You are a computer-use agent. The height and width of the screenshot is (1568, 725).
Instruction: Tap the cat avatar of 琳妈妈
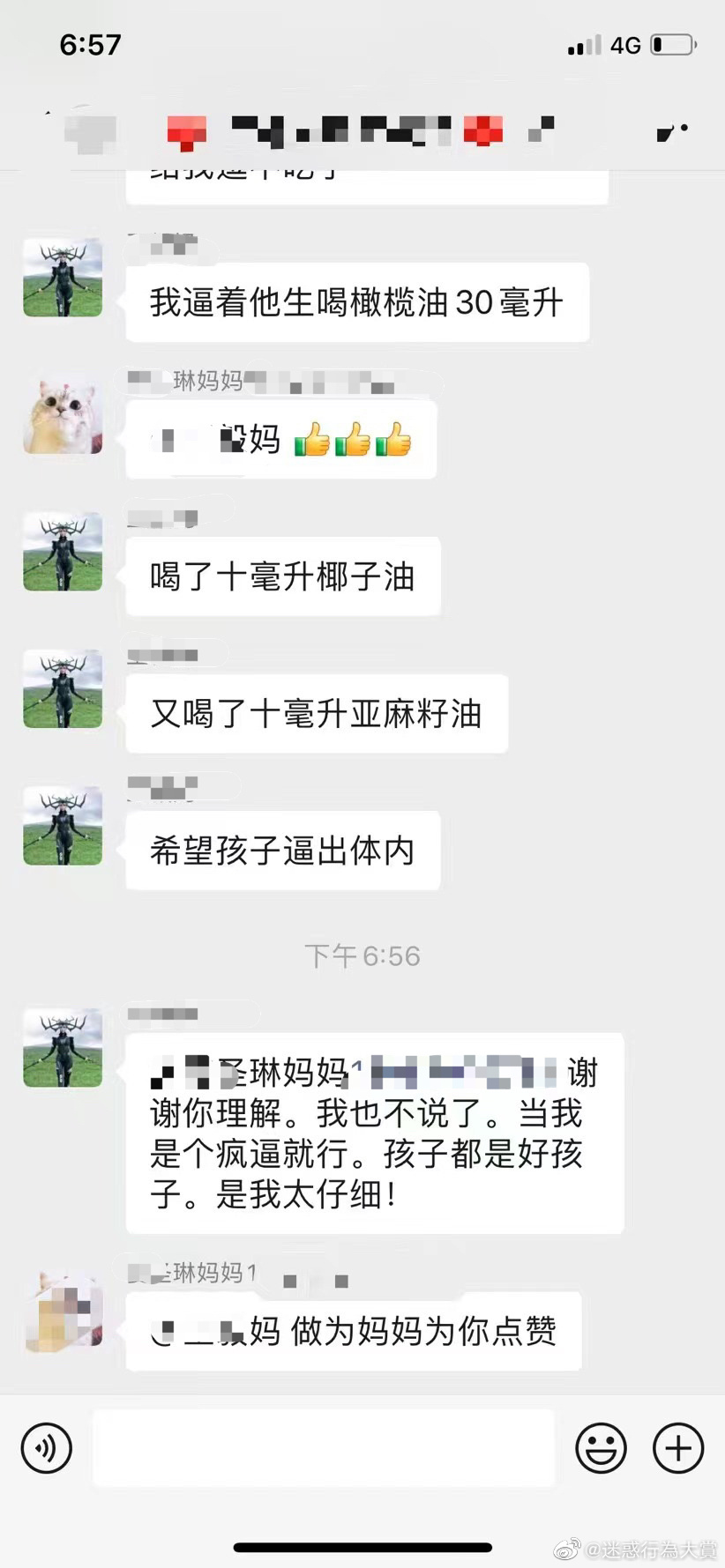(62, 414)
